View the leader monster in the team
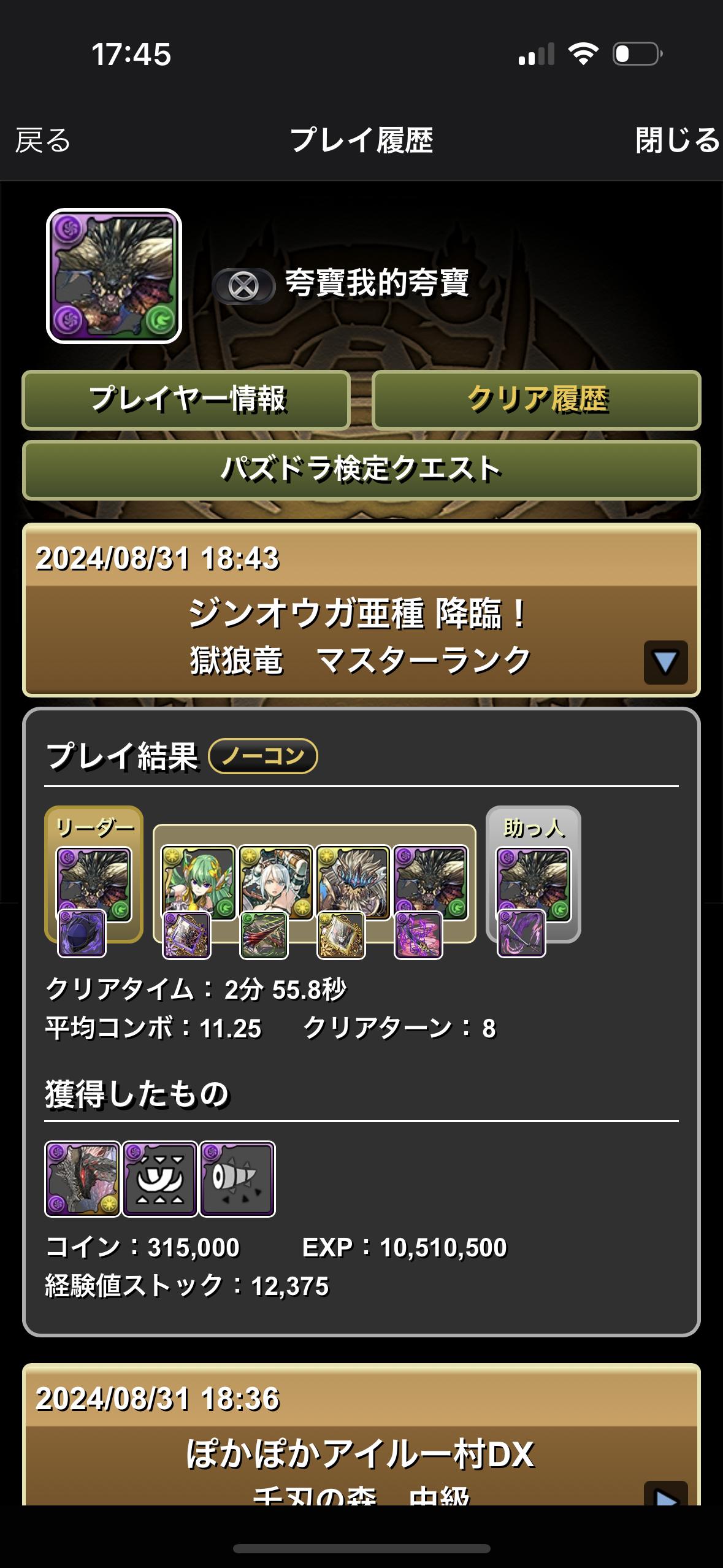 tap(94, 883)
